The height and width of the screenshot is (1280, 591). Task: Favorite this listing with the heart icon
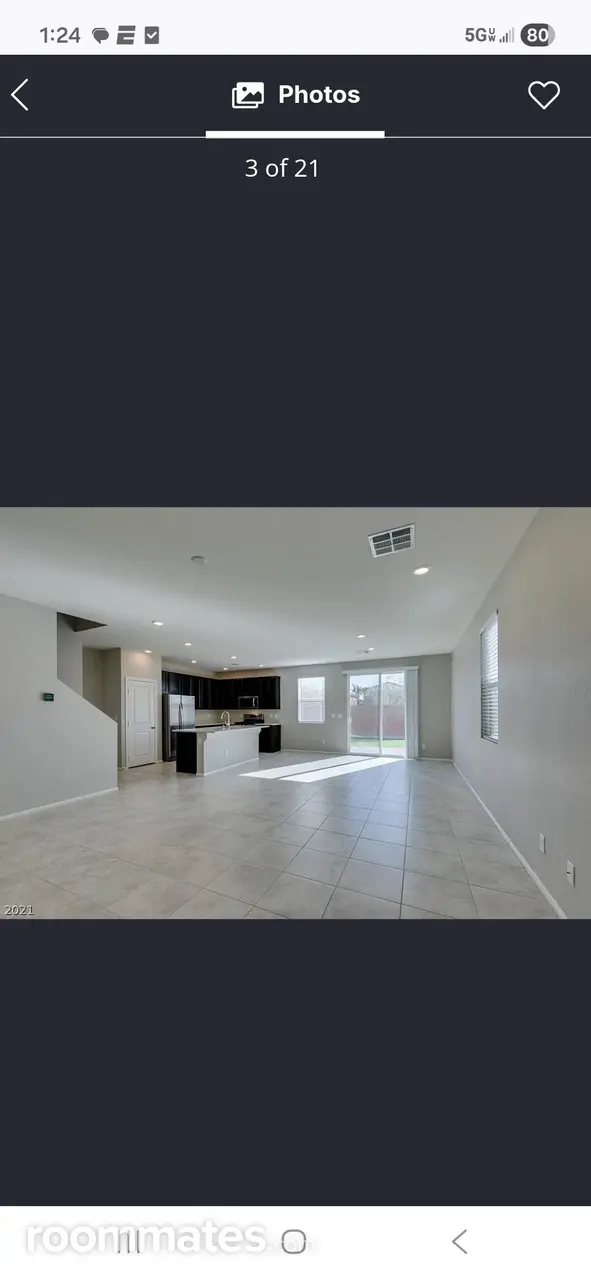[544, 95]
